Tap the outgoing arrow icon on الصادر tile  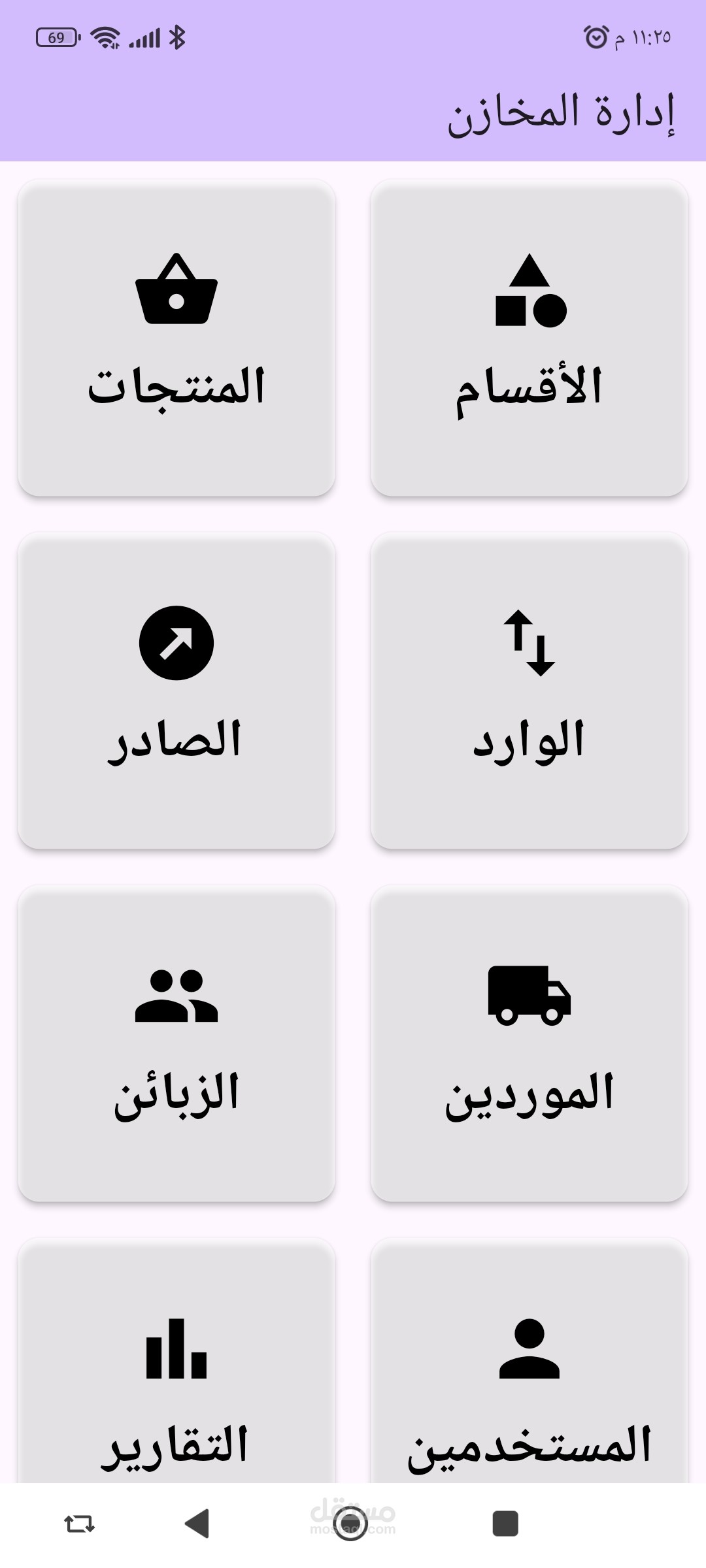pos(176,642)
